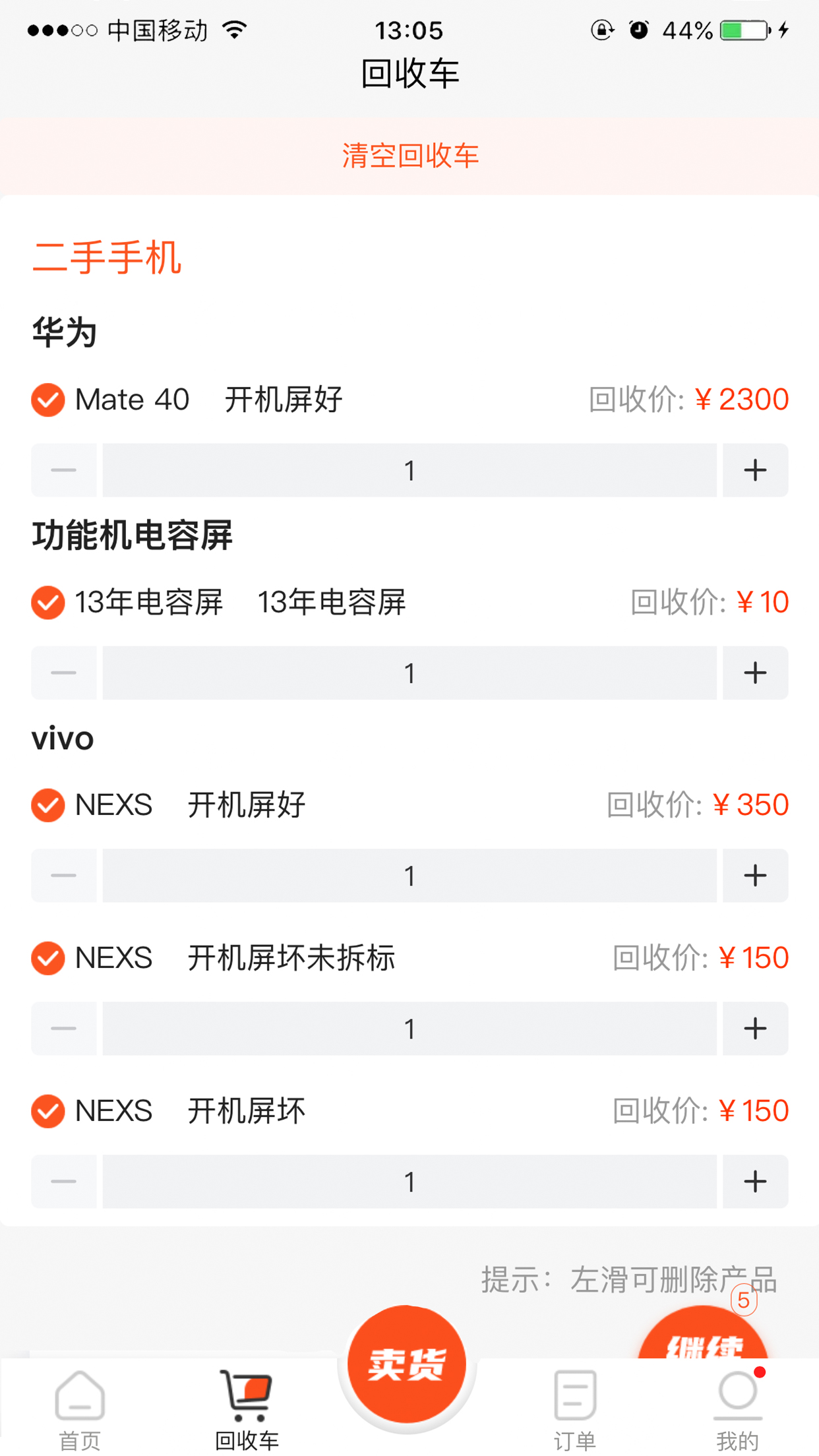The height and width of the screenshot is (1456, 819).
Task: Tap the 继续 floating button
Action: (x=703, y=1335)
